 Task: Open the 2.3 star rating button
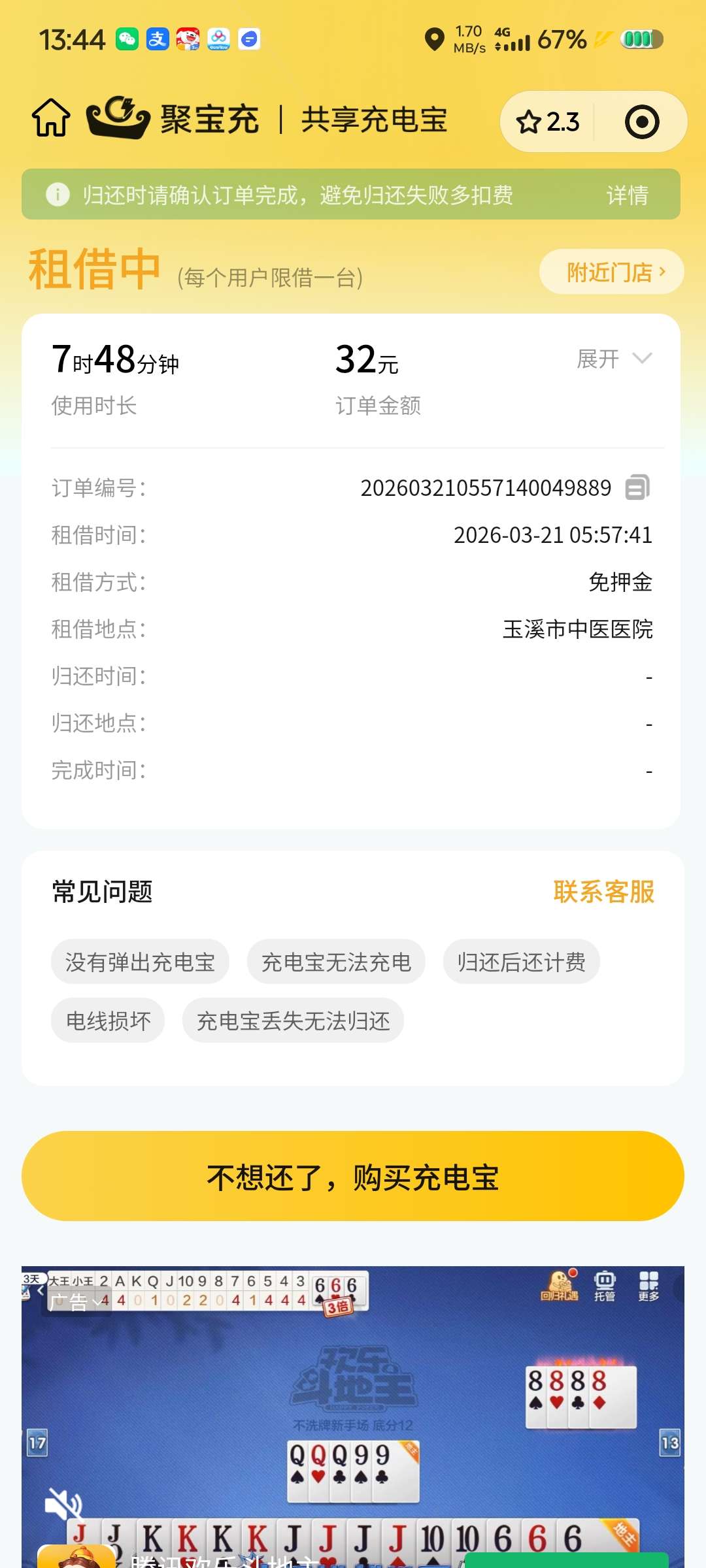(548, 122)
